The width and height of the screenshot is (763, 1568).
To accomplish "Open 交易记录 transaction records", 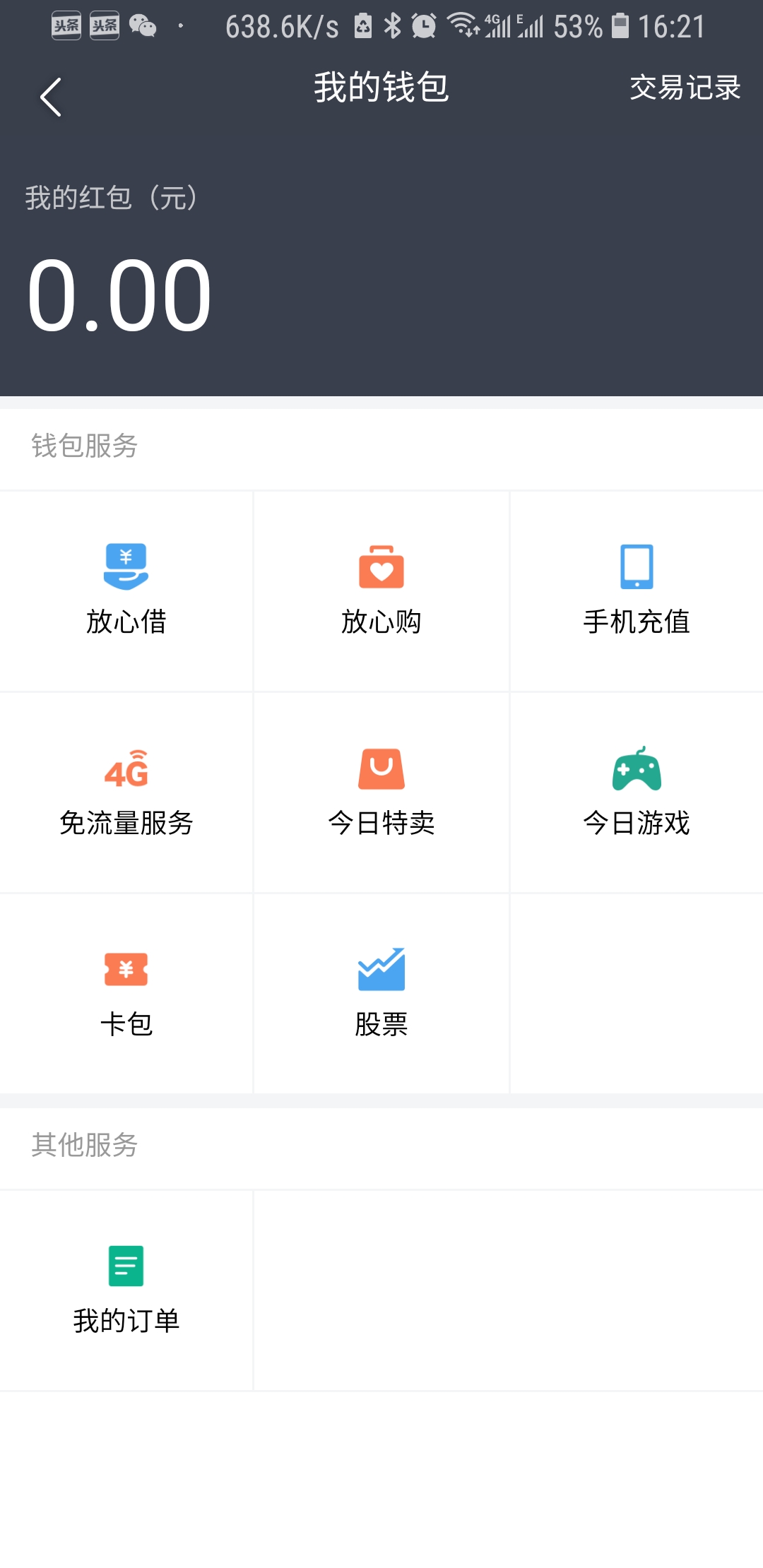I will 685,88.
